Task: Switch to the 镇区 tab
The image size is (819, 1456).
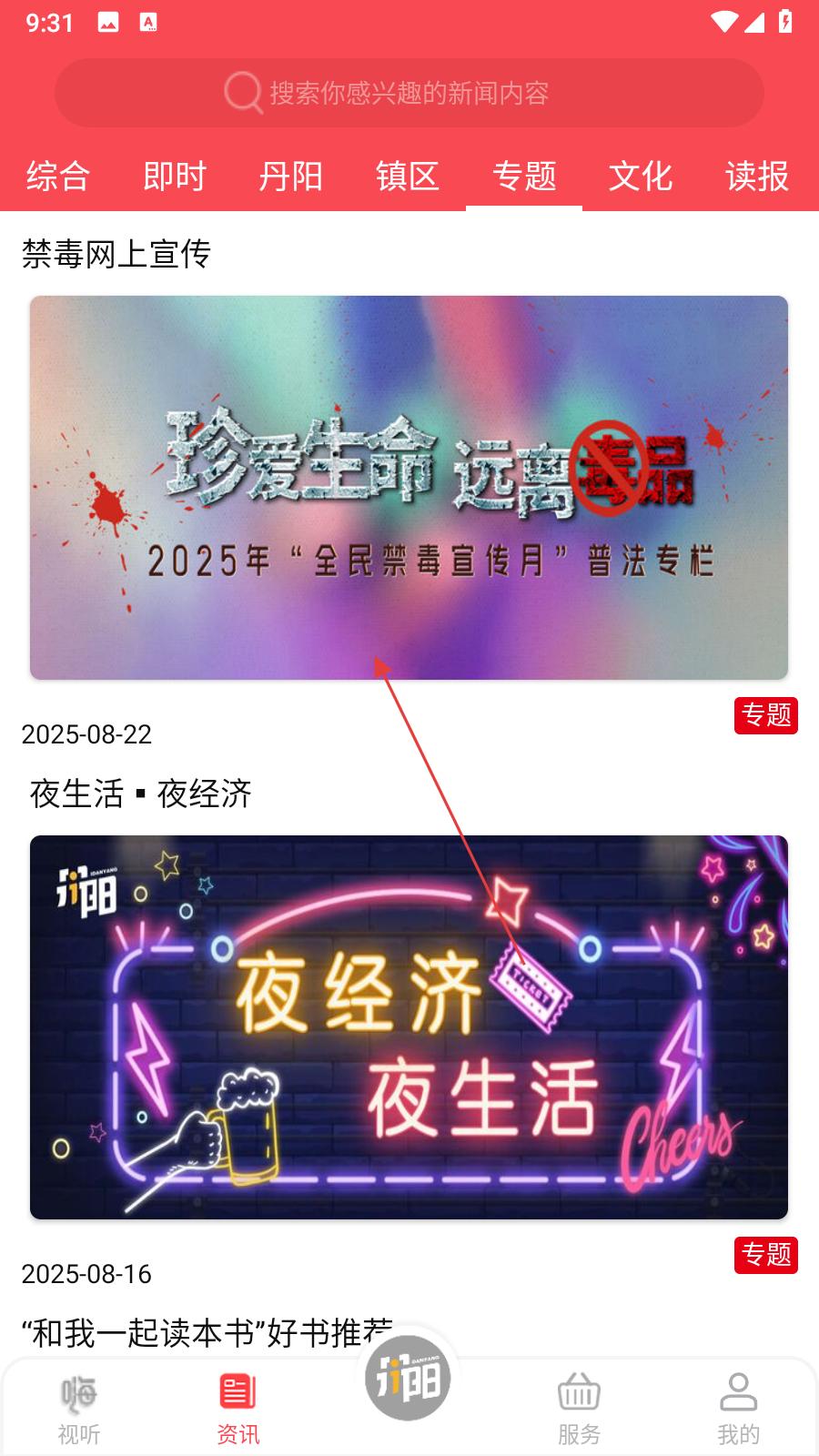Action: (408, 176)
